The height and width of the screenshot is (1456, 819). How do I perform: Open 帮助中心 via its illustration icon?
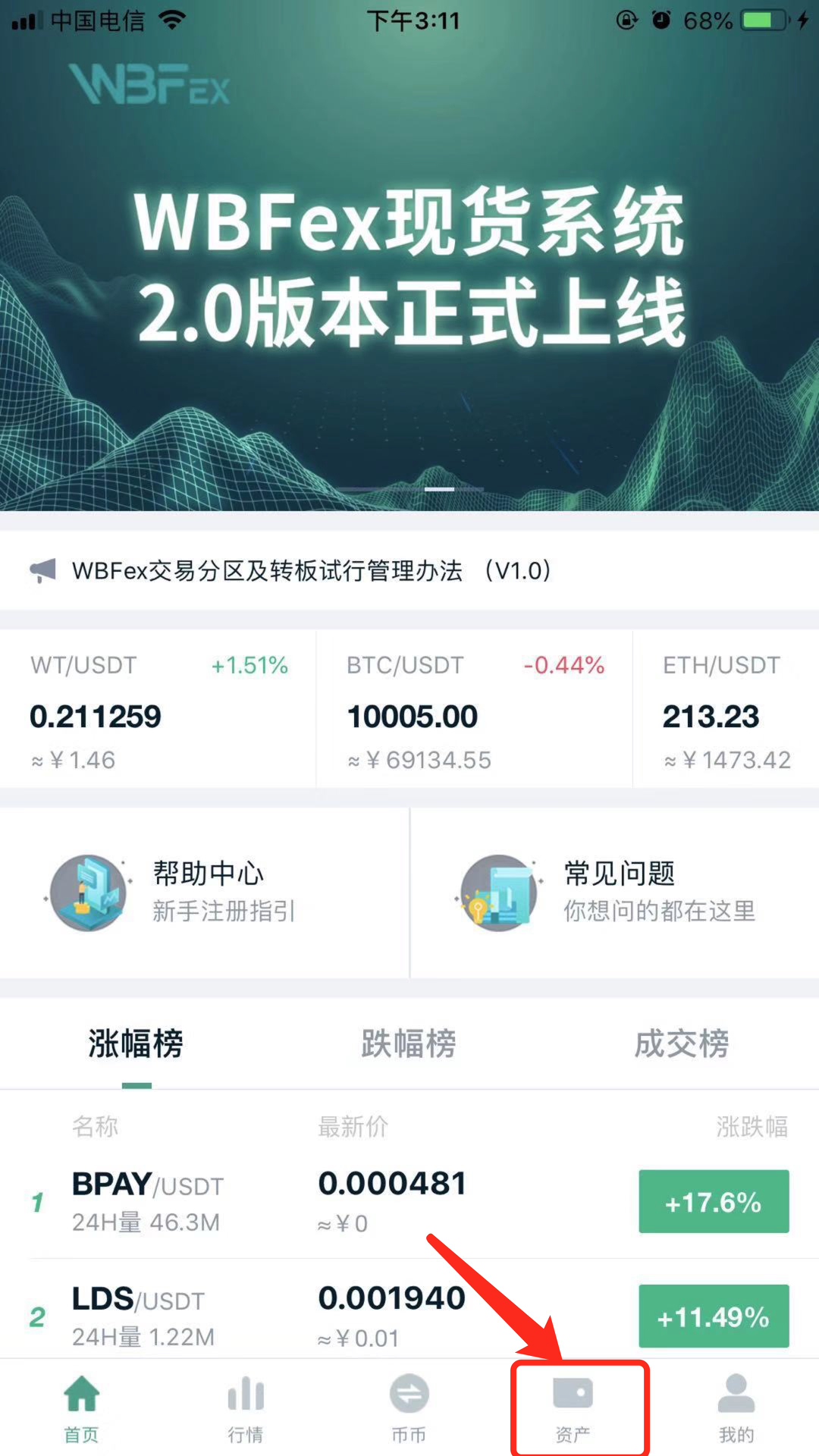tap(87, 893)
